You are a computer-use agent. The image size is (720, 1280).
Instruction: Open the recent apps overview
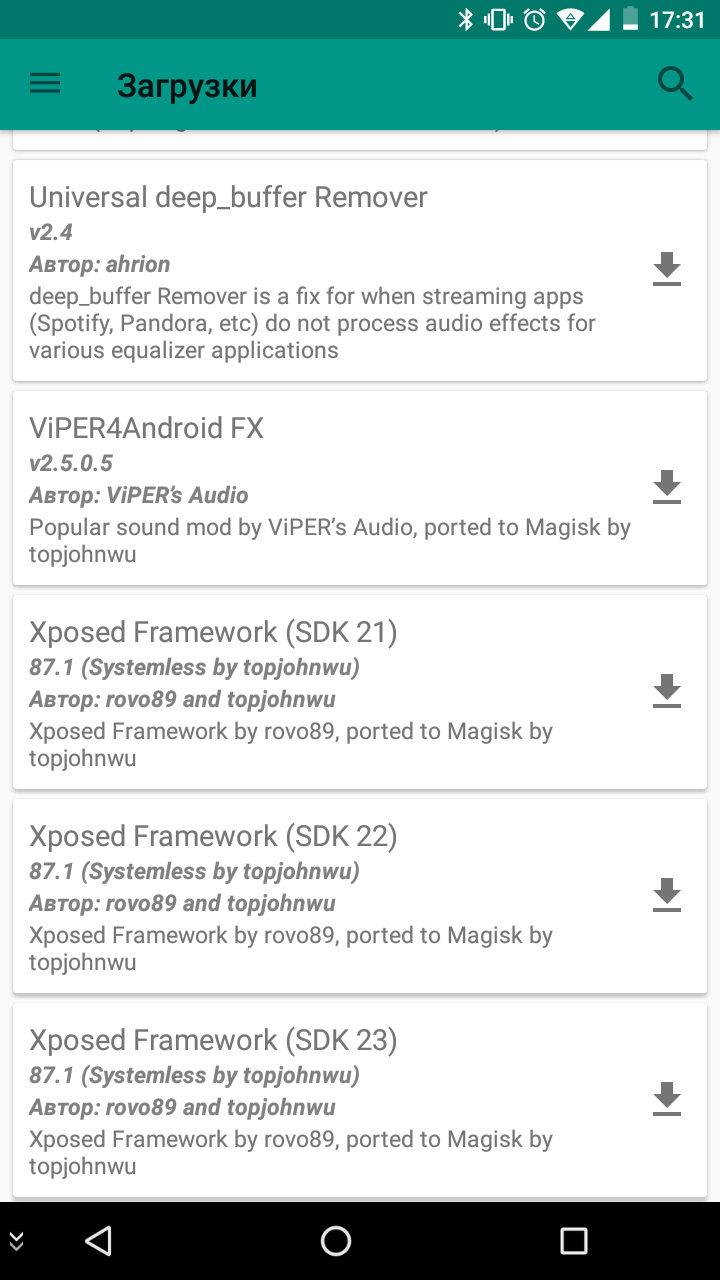[x=574, y=1241]
